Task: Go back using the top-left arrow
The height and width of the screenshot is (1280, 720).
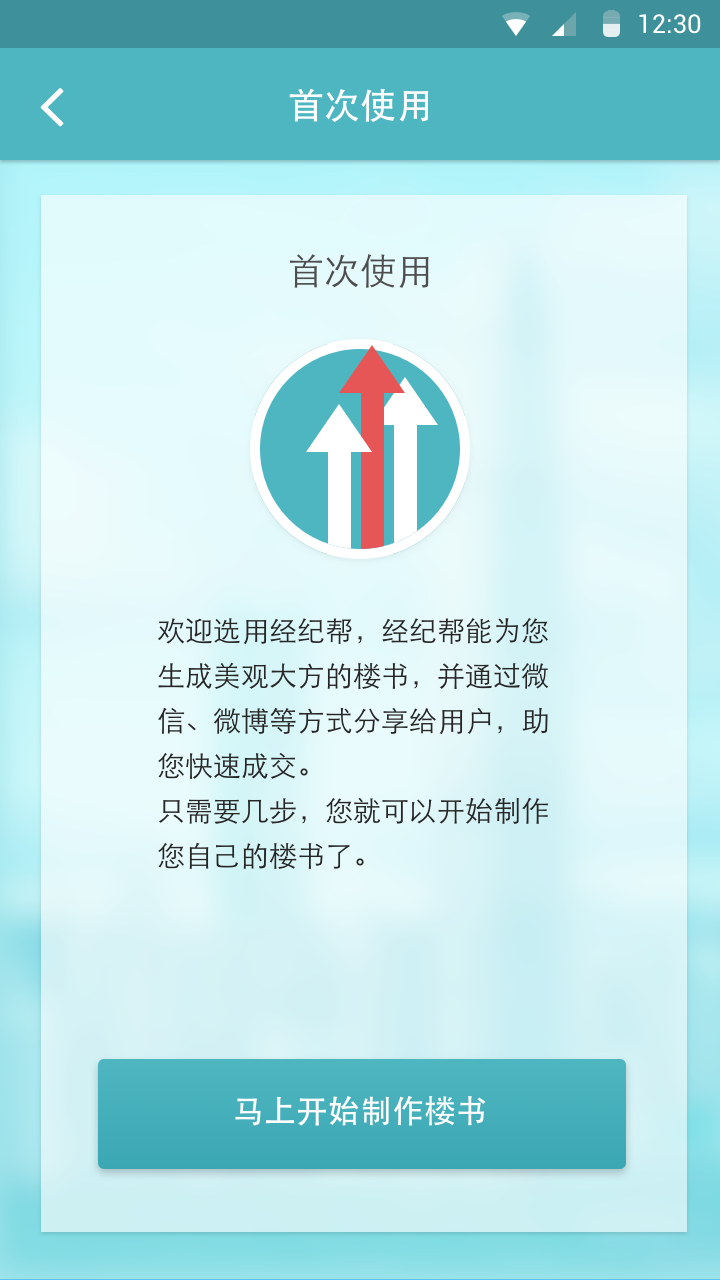Action: click(53, 106)
